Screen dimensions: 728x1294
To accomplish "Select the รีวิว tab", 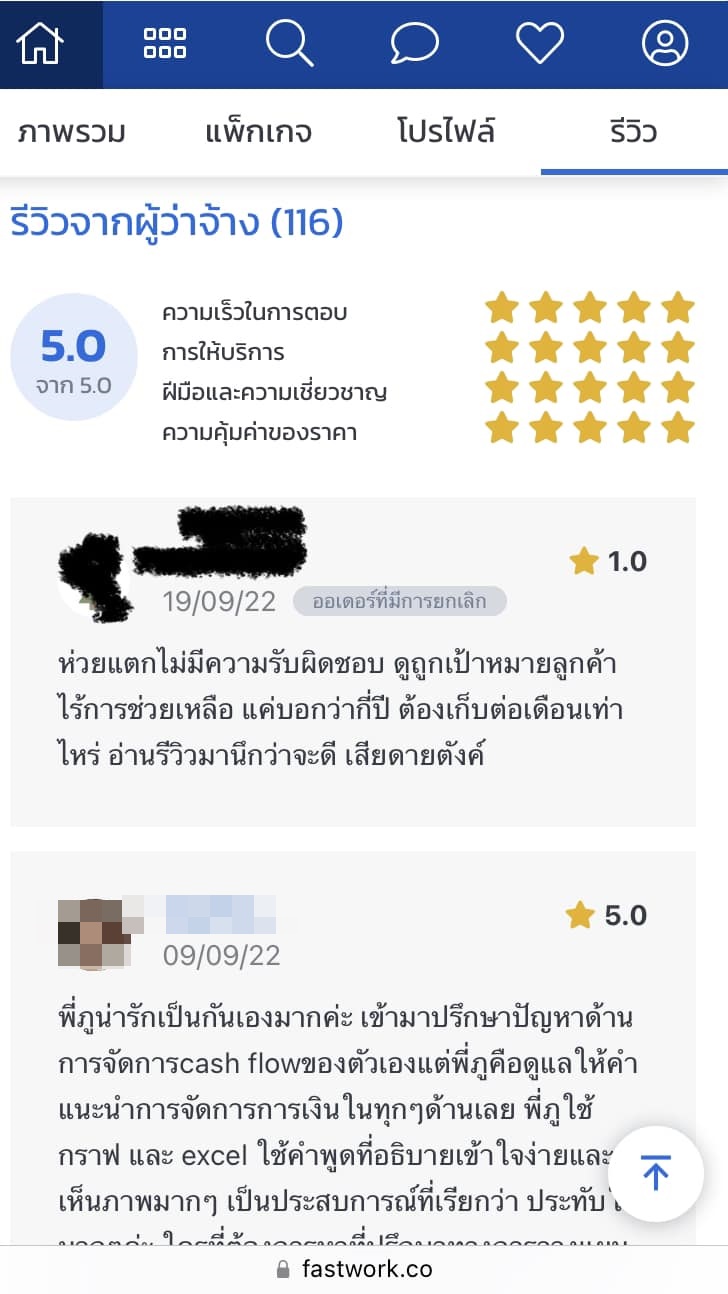I will [x=633, y=132].
